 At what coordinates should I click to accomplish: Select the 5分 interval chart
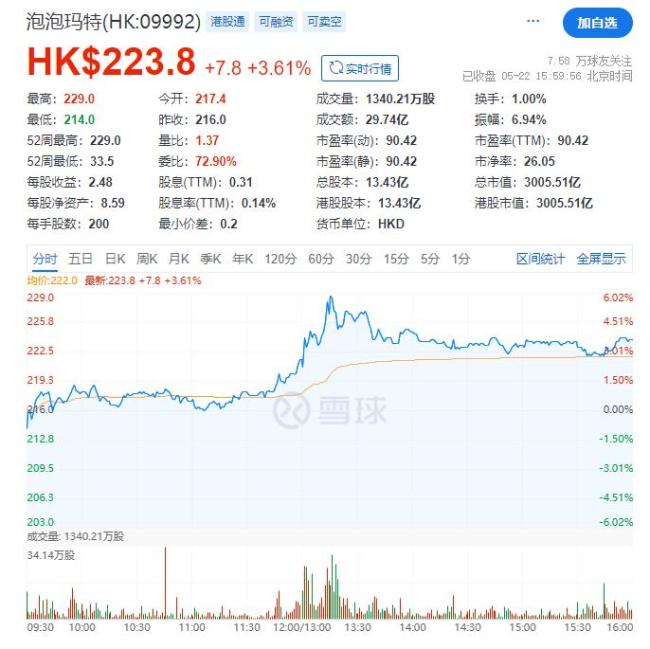coord(429,259)
